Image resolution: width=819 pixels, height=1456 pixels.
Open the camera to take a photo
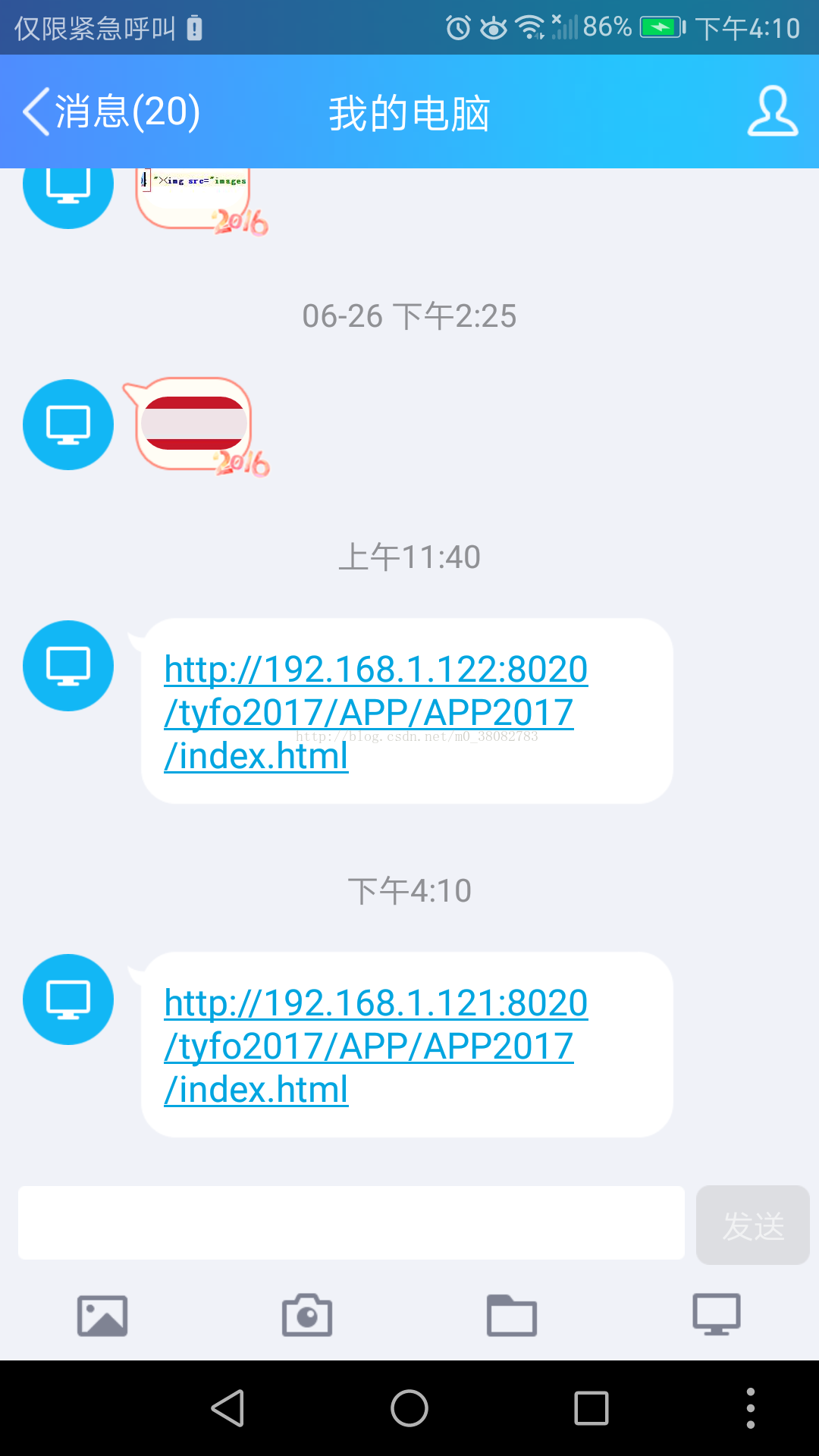[307, 1315]
